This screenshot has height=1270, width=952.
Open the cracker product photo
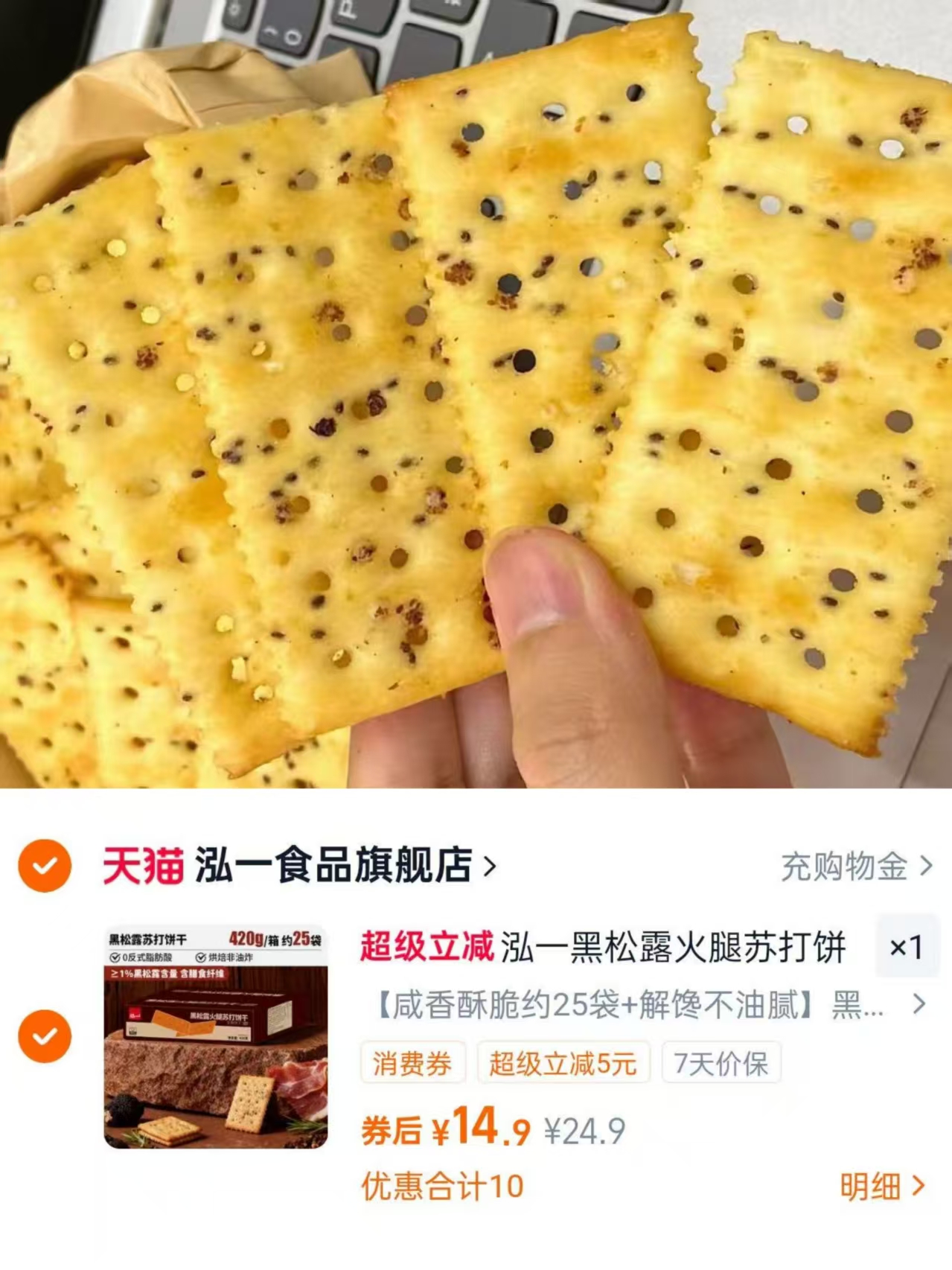coord(476,395)
